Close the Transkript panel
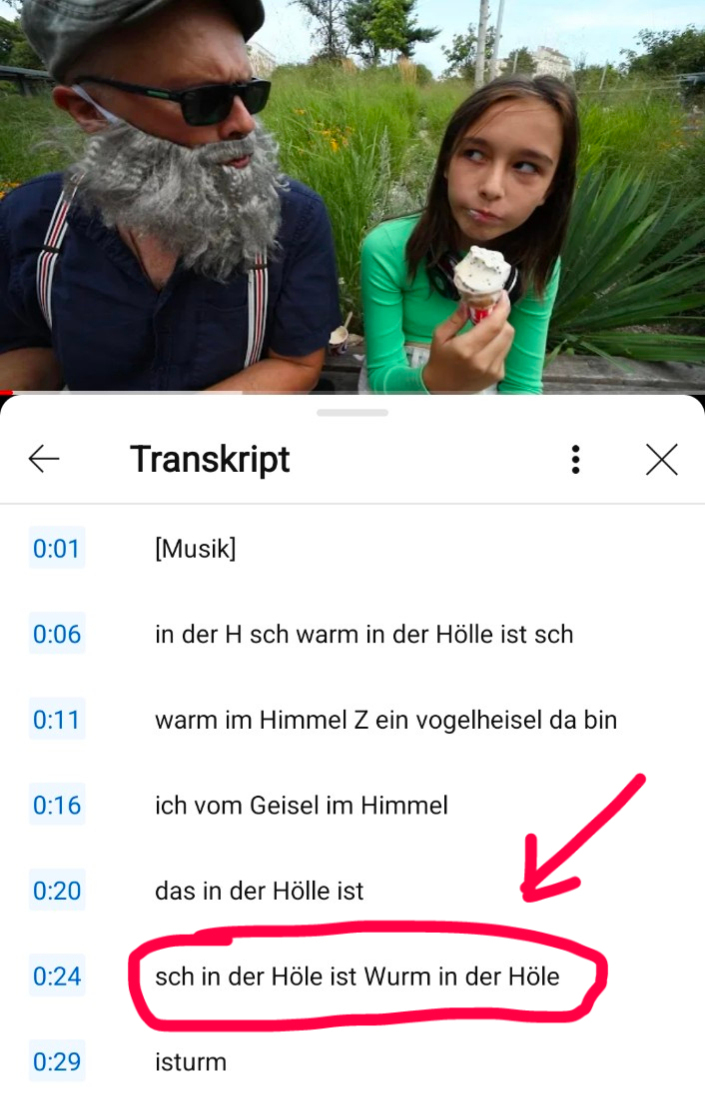Screen dimensions: 705x1108 [x=661, y=459]
